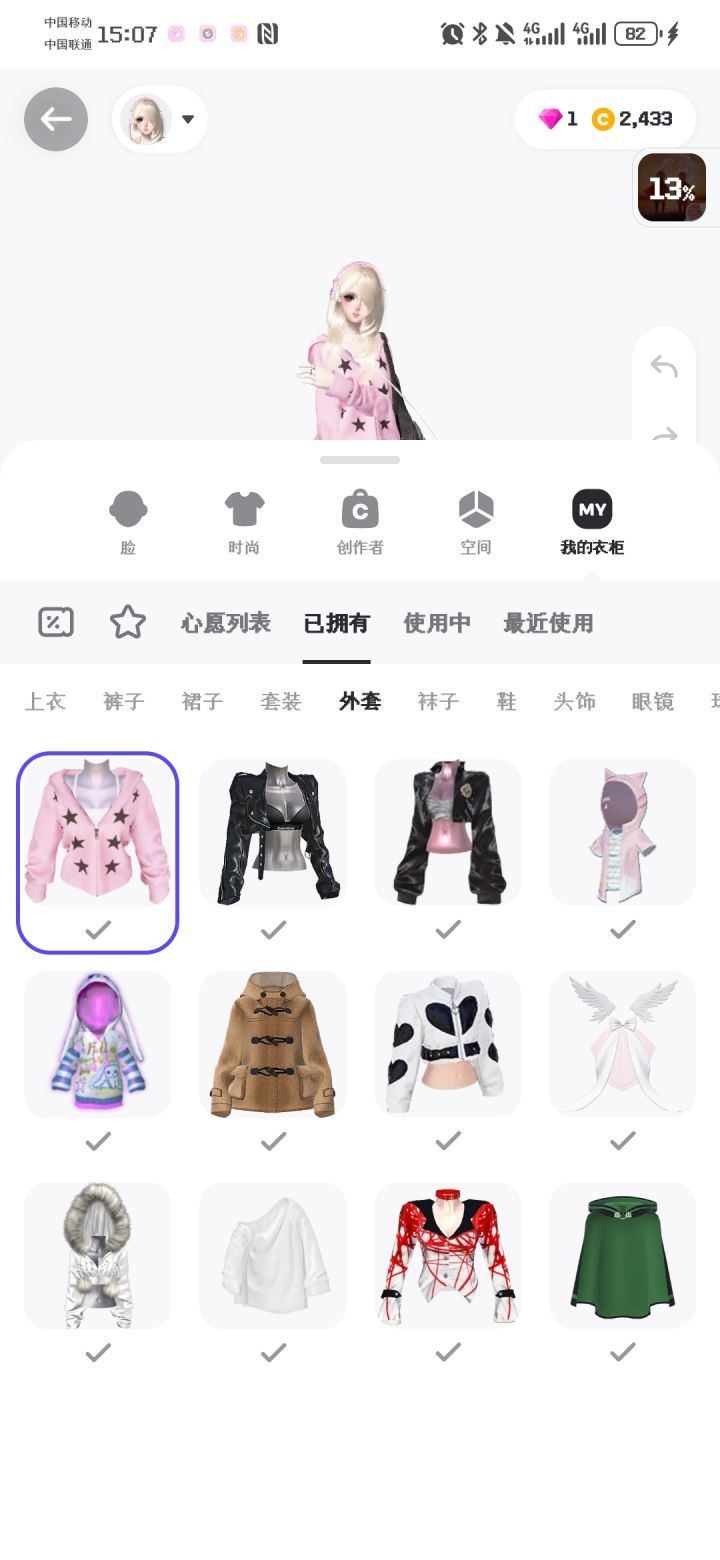Toggle the green hooded cape checkmark
Viewport: 720px width, 1560px height.
622,1353
